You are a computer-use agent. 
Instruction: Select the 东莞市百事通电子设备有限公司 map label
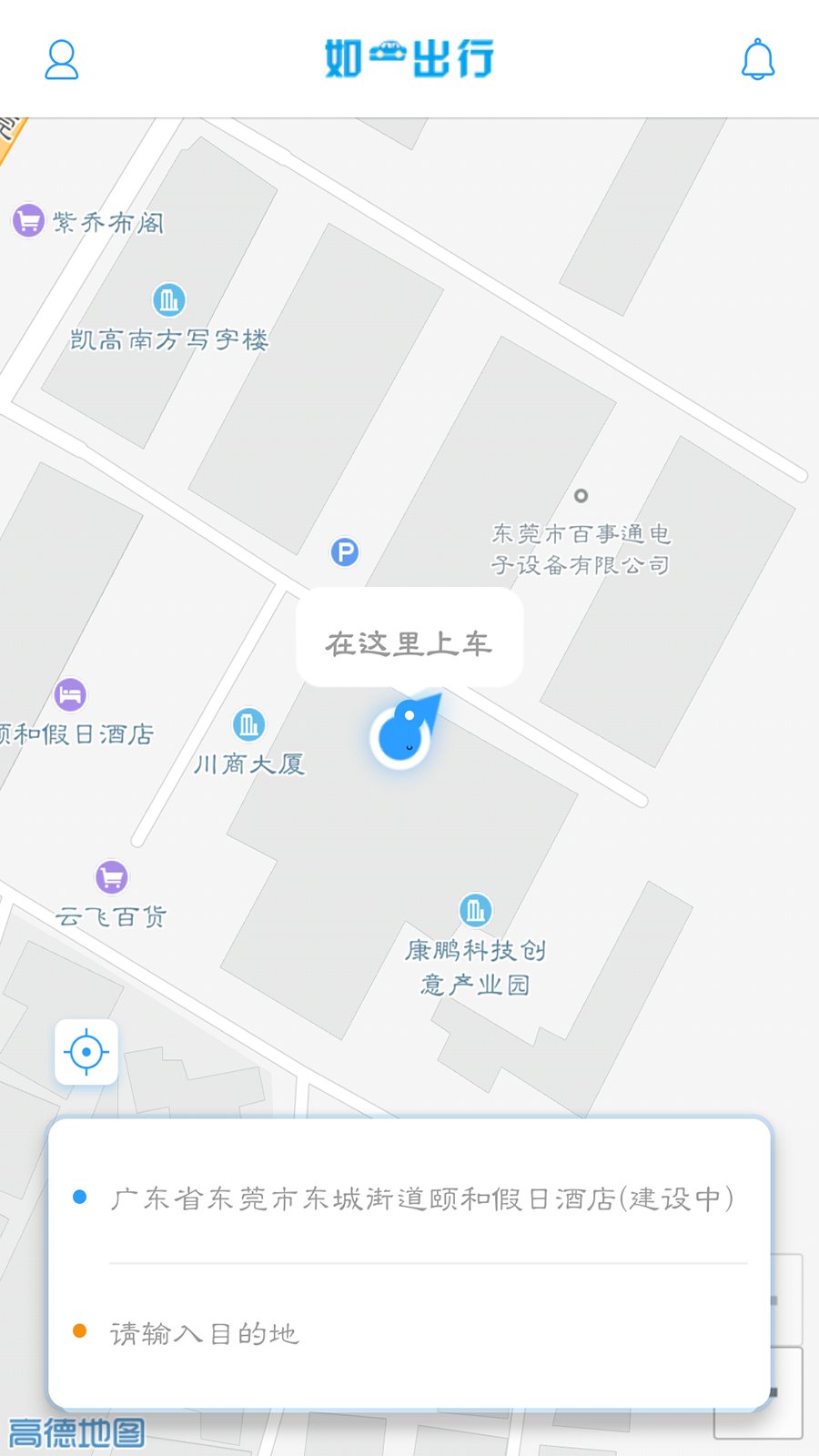pyautogui.click(x=581, y=549)
